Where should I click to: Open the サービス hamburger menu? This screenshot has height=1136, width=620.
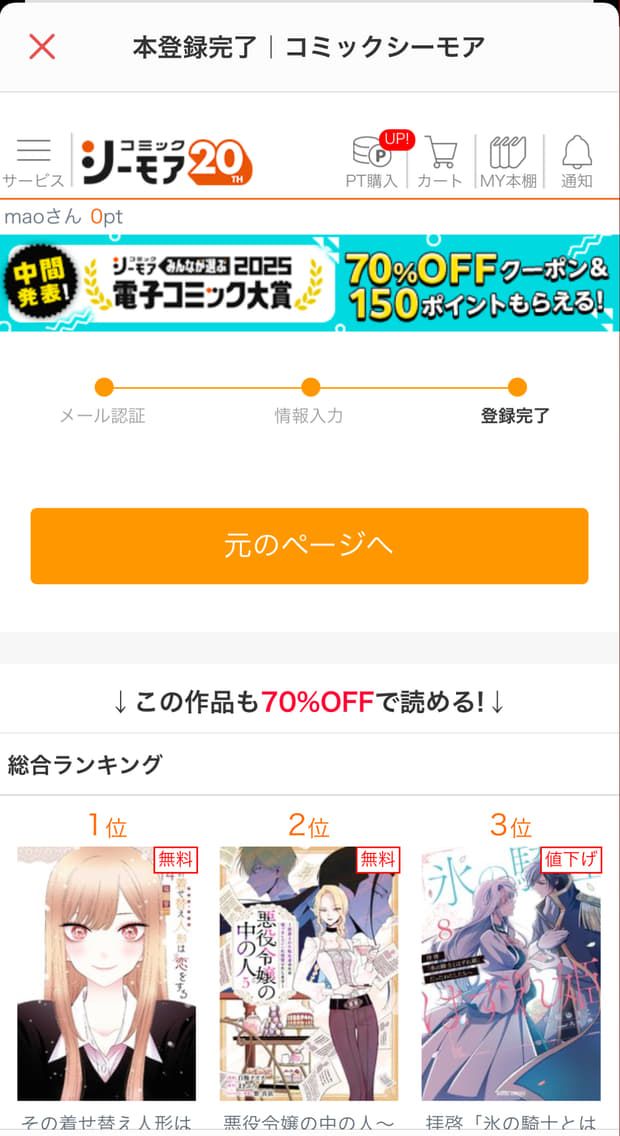33,161
